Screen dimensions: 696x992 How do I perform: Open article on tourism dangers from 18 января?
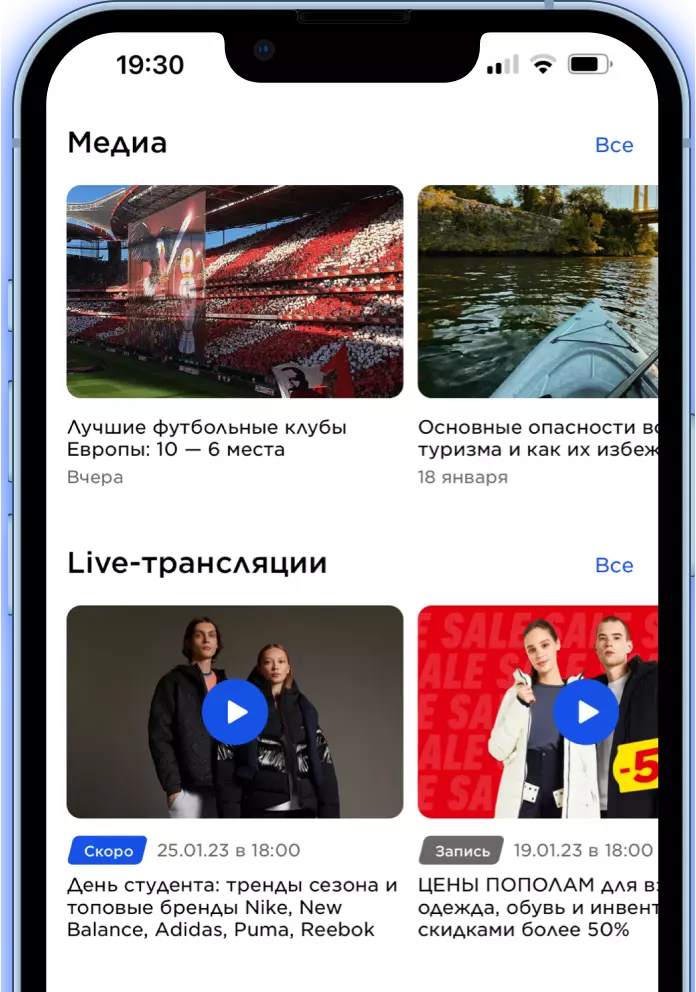click(x=537, y=438)
